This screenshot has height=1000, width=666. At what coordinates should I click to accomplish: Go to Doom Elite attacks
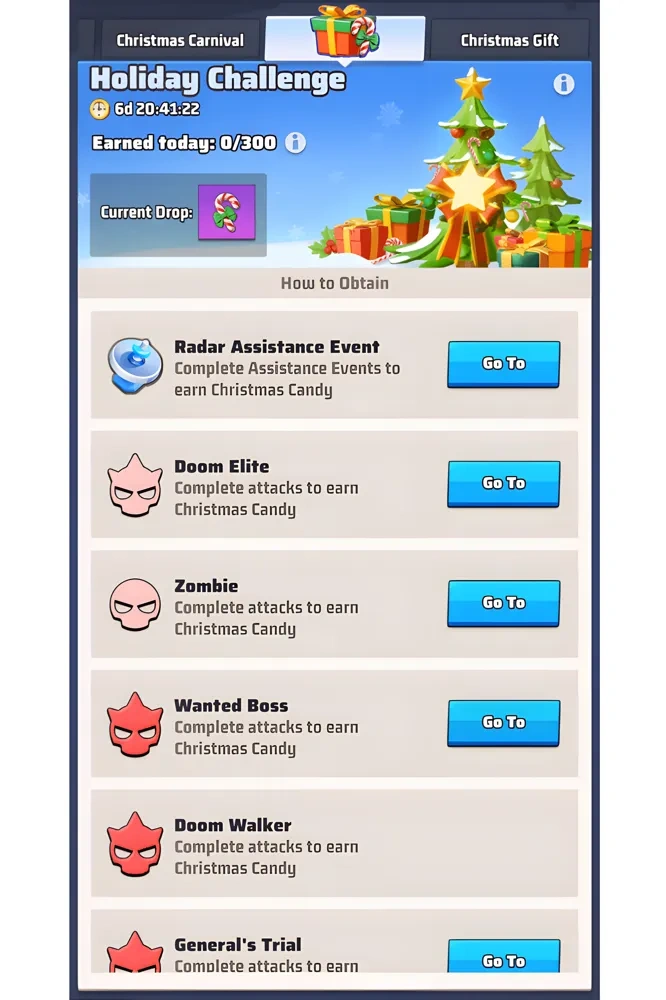click(503, 483)
